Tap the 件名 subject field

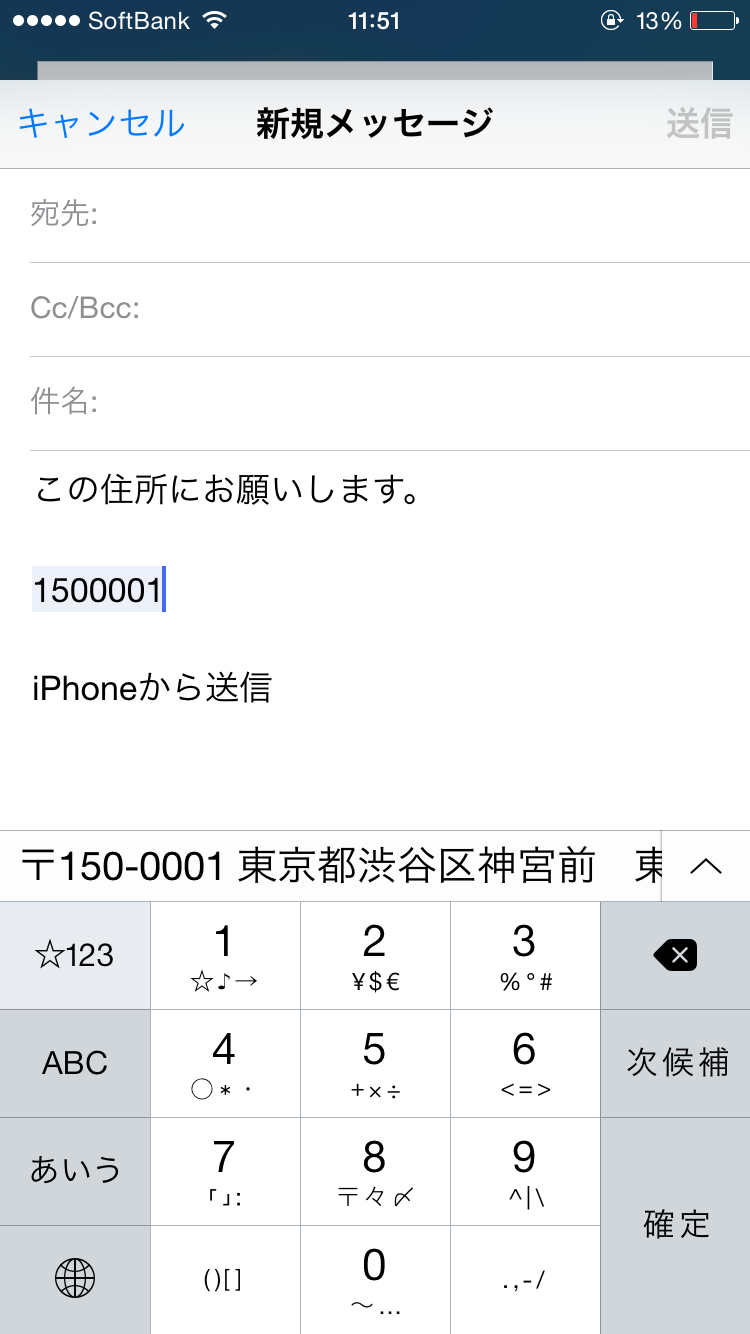(x=390, y=403)
